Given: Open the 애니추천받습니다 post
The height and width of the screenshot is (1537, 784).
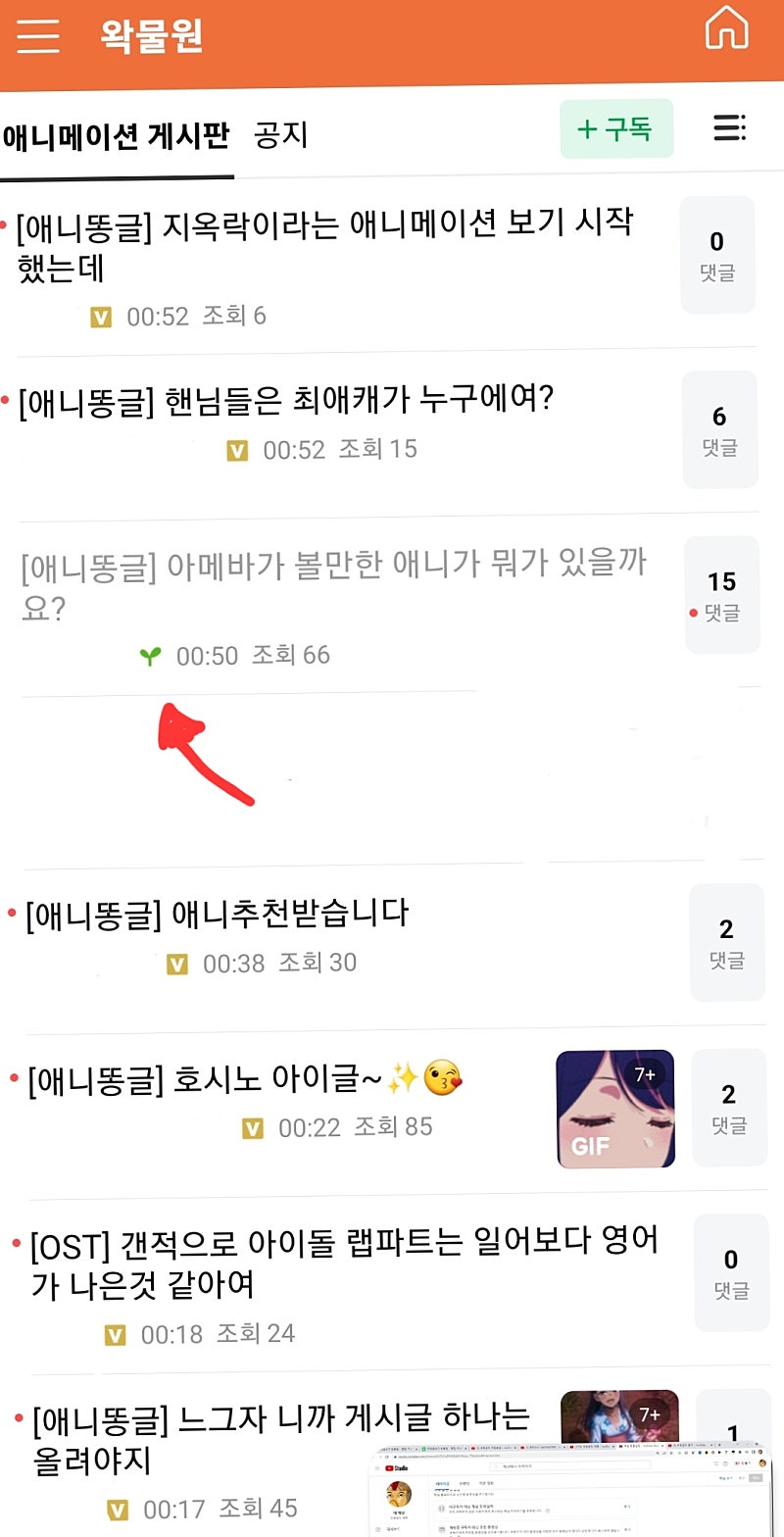Looking at the screenshot, I should tap(216, 915).
